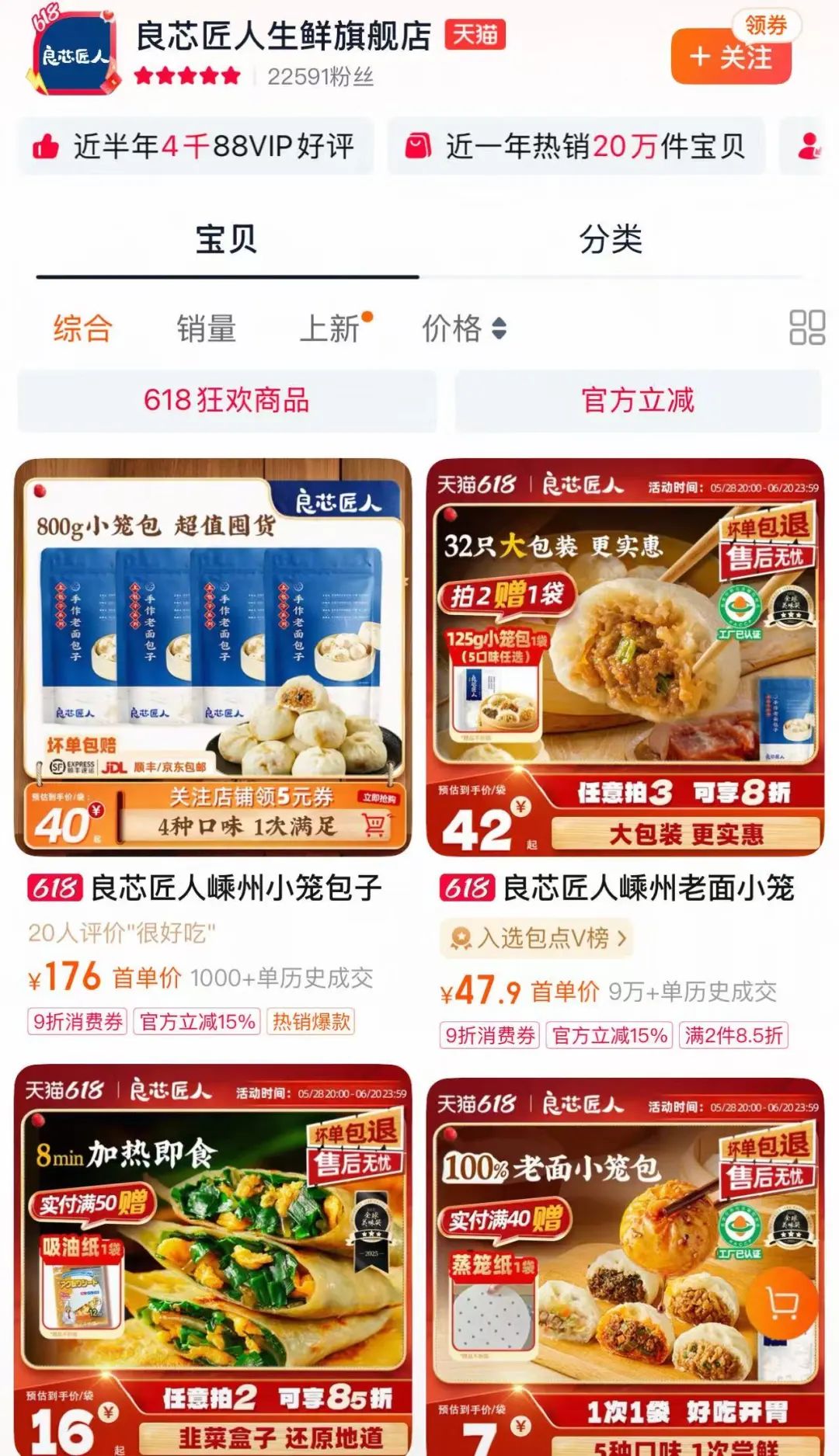
Task: Open the 近半年4千88VIP好评 badge
Action: 196,146
